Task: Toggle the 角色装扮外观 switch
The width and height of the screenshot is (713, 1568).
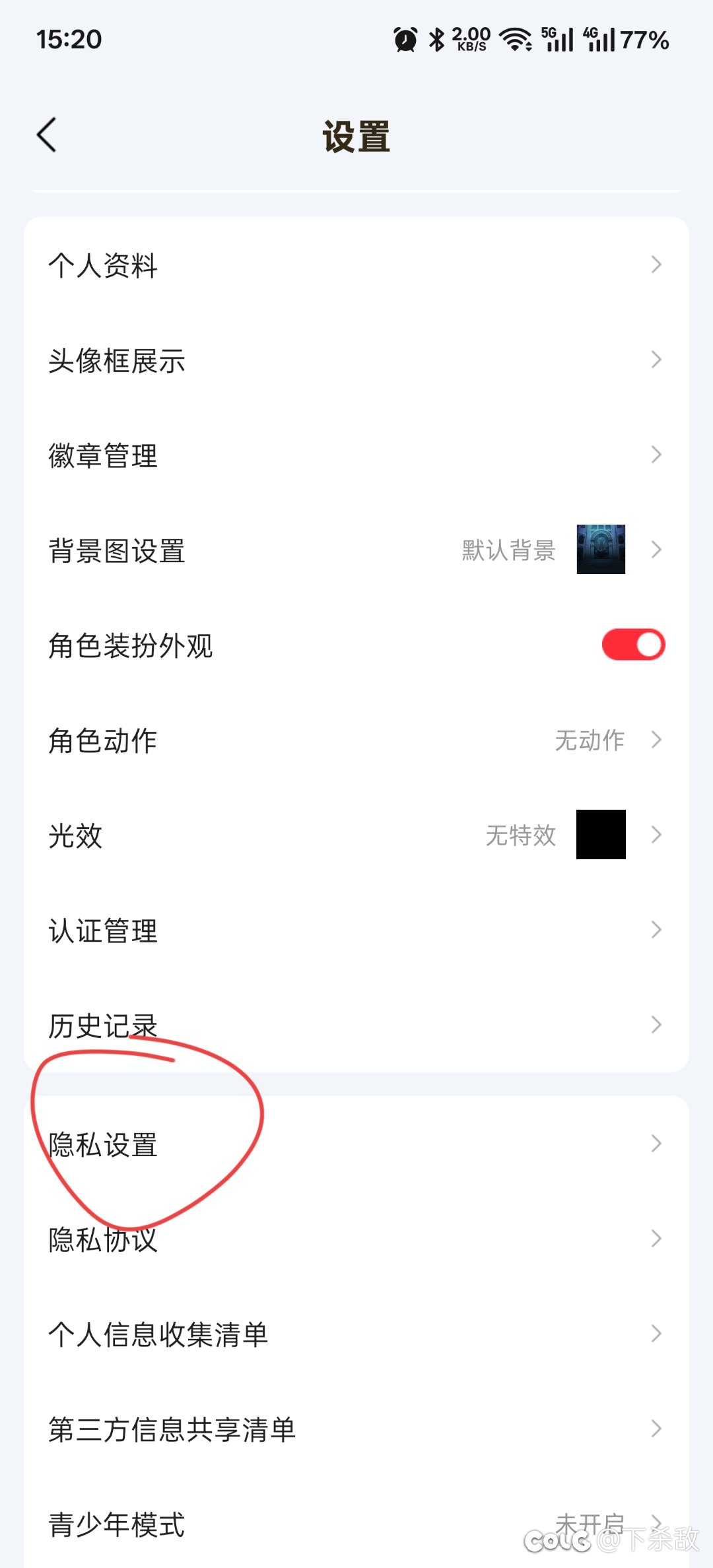Action: (632, 645)
